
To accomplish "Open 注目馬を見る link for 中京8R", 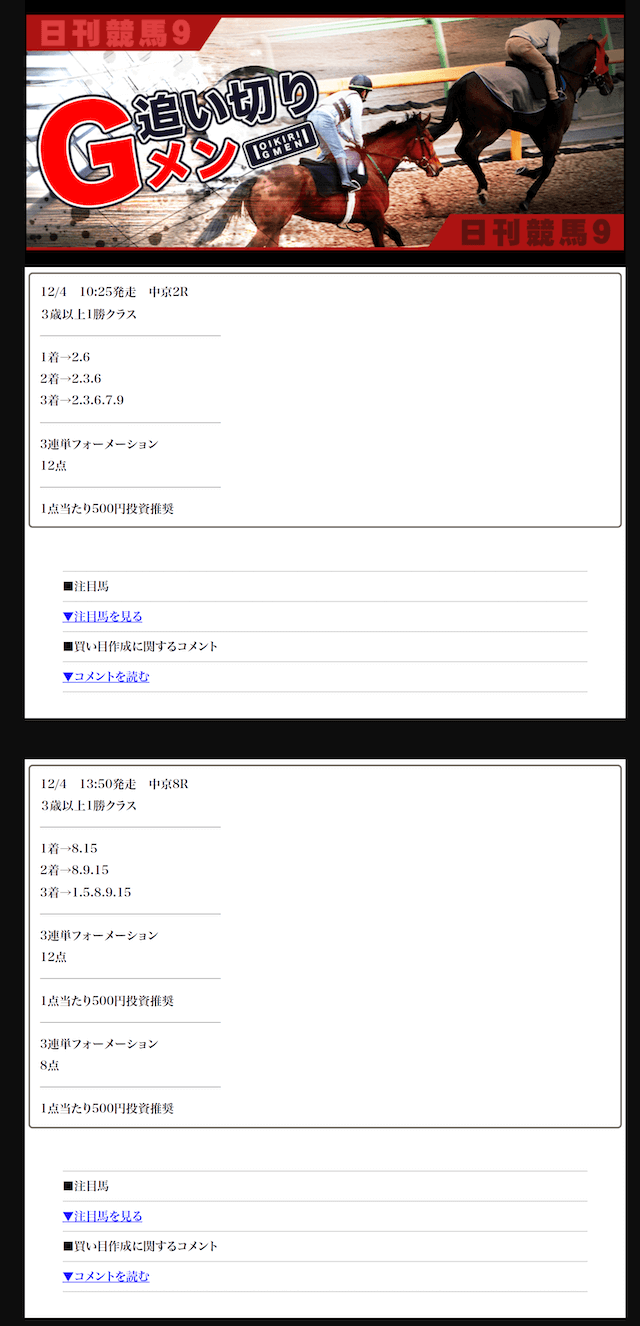I will pyautogui.click(x=102, y=1217).
